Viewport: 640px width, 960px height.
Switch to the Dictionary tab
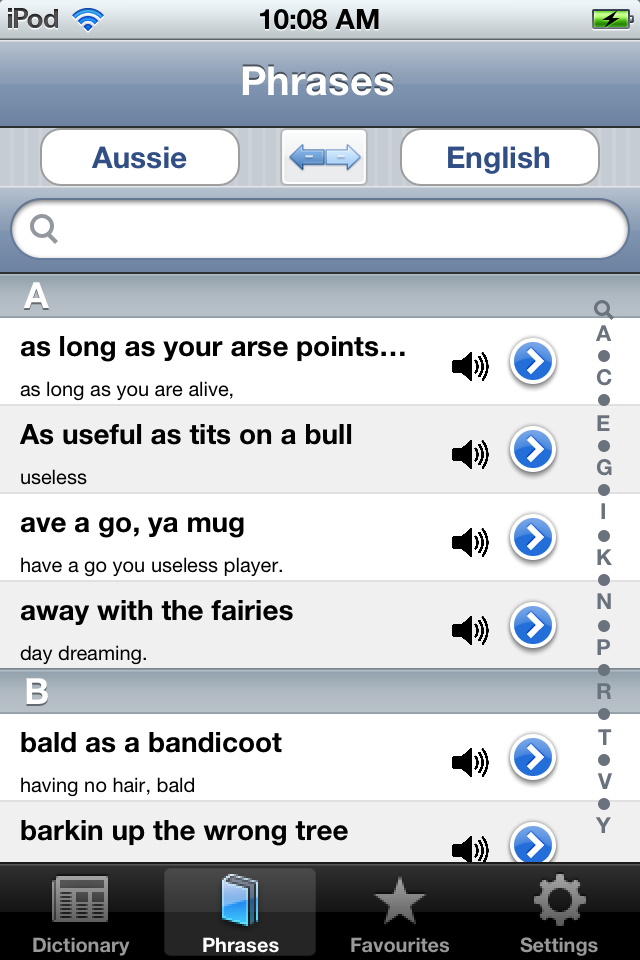[x=80, y=913]
